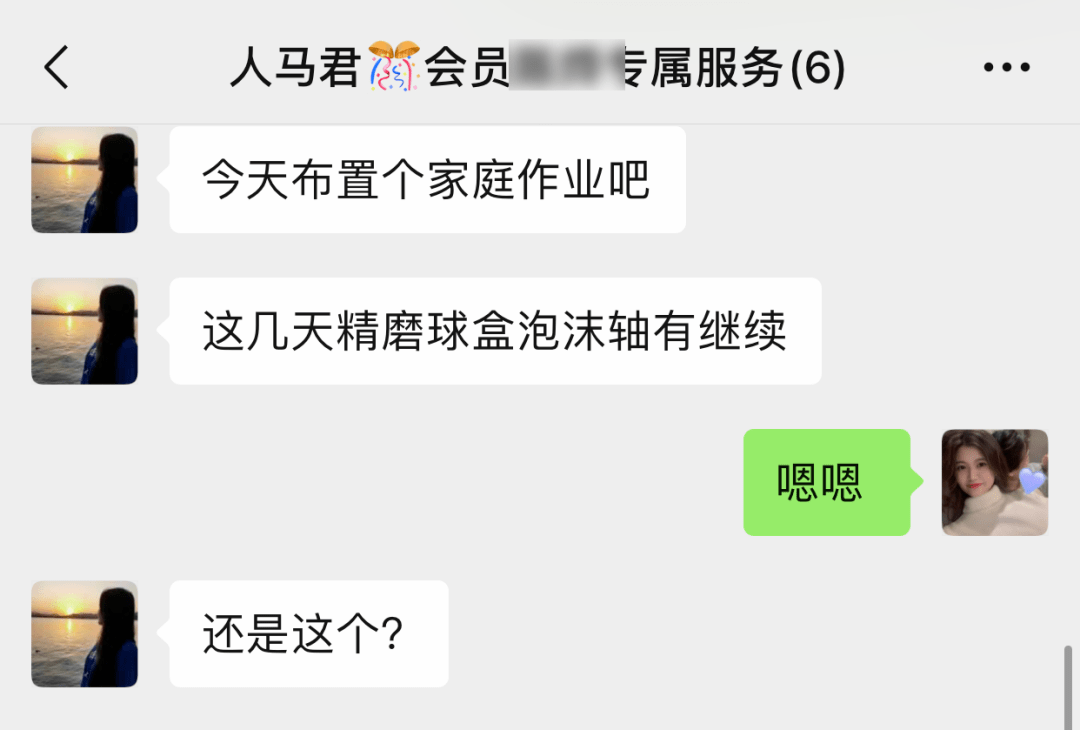Image resolution: width=1080 pixels, height=730 pixels.
Task: Tap the avatar beside 还是这个?
Action: pyautogui.click(x=85, y=634)
